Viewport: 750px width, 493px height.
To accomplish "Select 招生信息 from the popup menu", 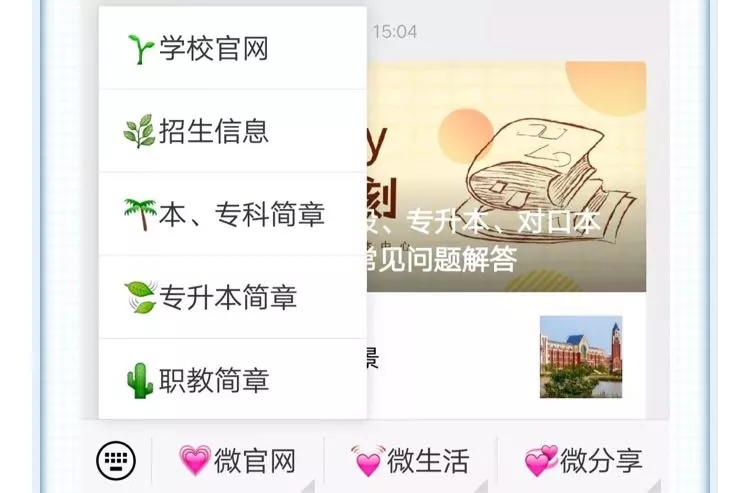I will coord(232,131).
